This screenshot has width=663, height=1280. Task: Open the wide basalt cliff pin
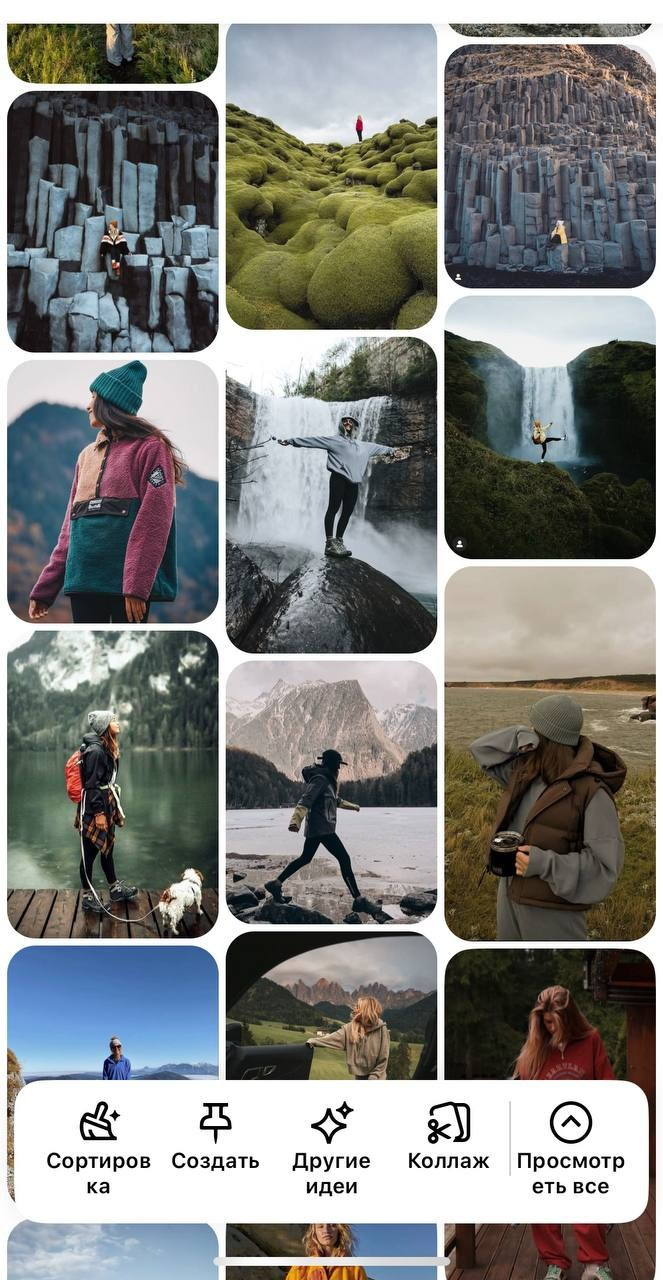click(x=550, y=166)
